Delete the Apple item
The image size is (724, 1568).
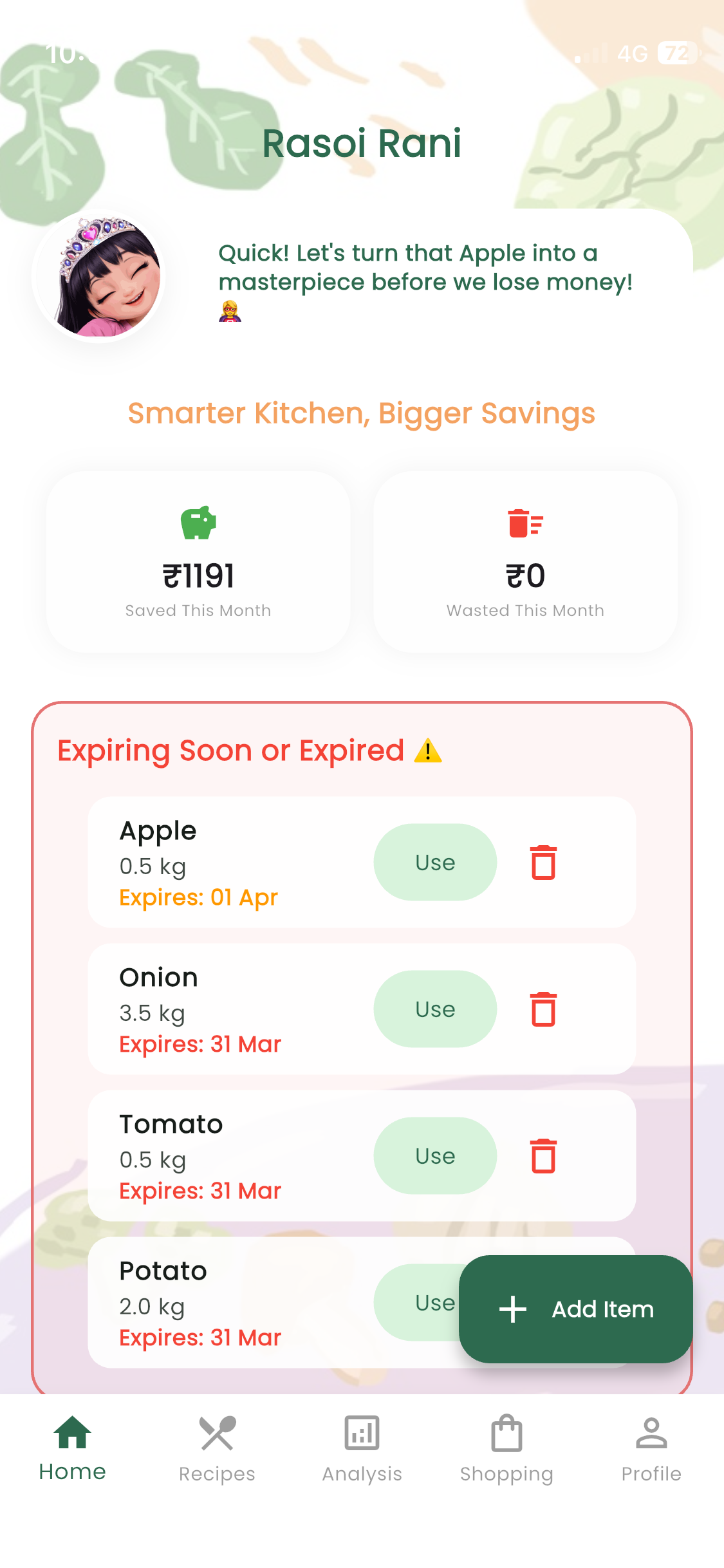[x=543, y=862]
